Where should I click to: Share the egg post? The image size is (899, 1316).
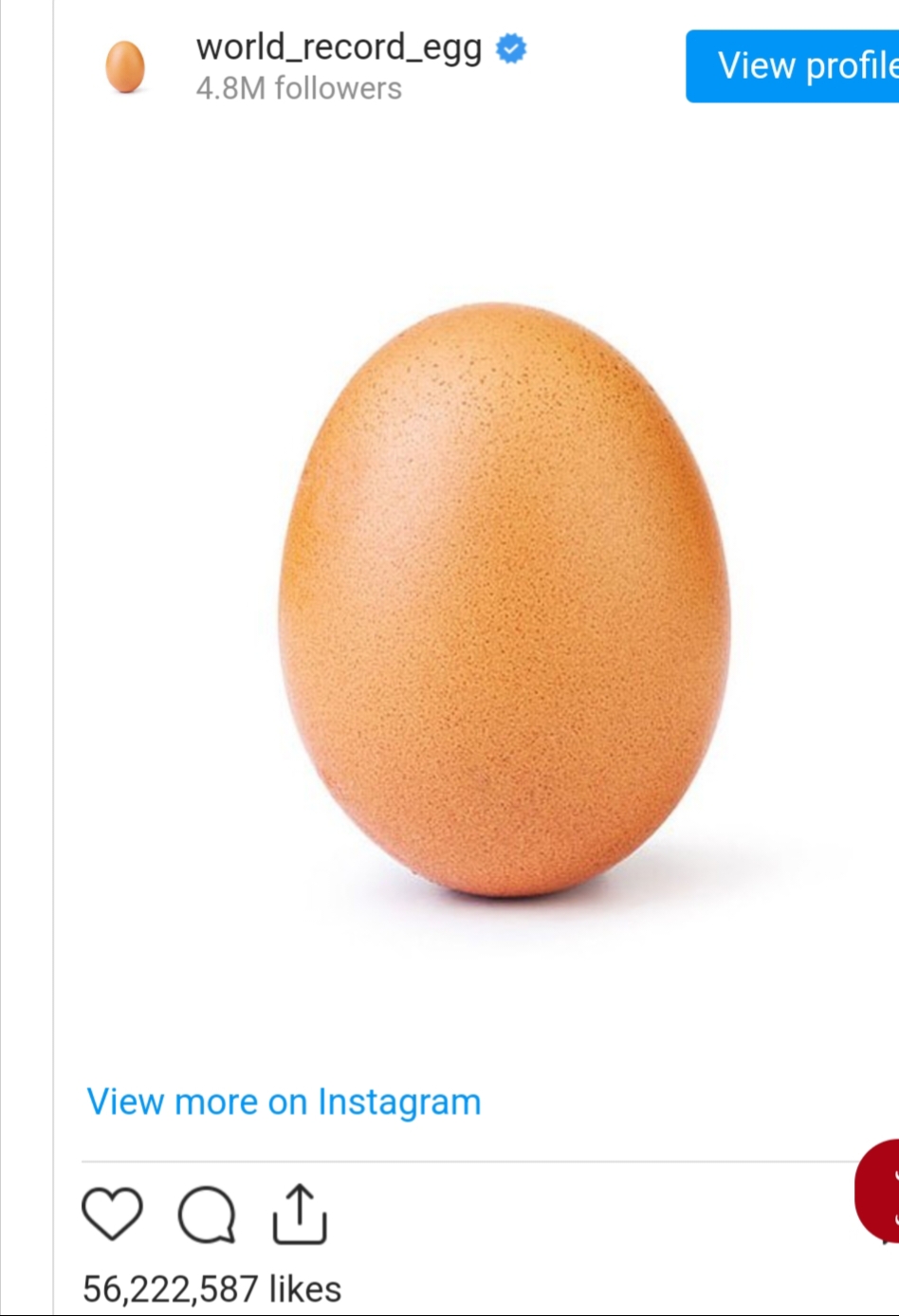click(300, 1213)
